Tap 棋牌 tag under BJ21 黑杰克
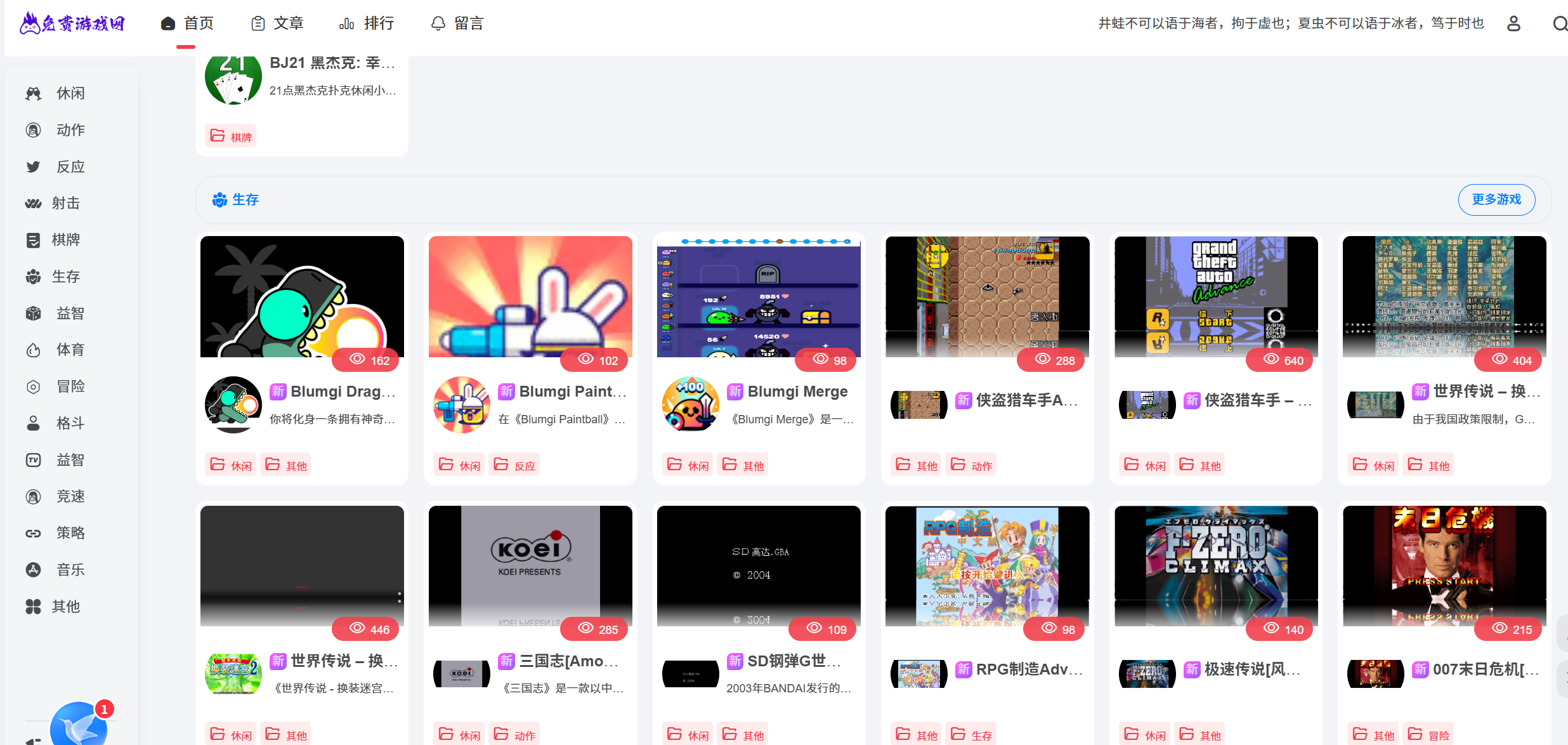Viewport: 1568px width, 745px height. pos(232,136)
